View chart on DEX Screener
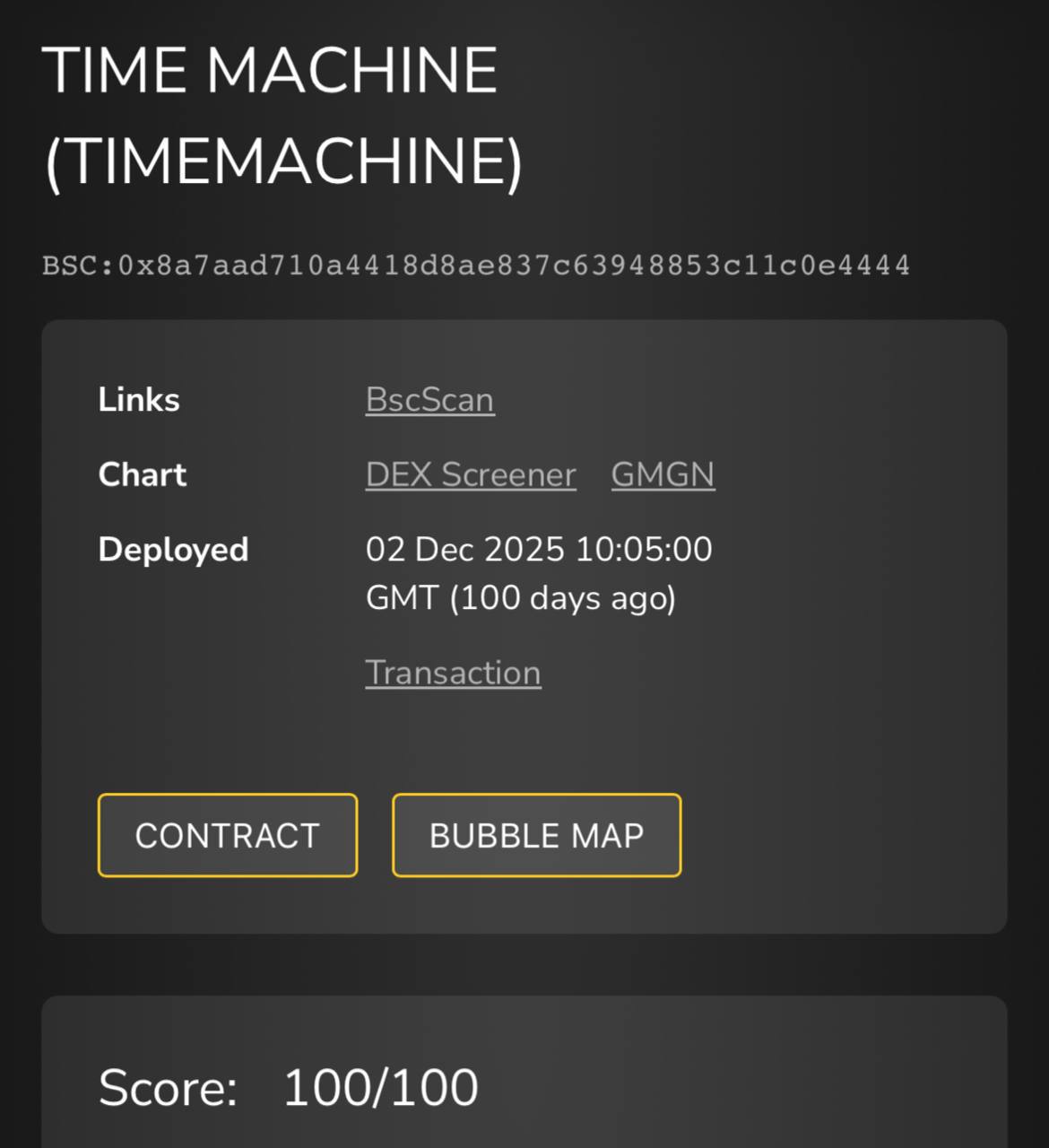Image resolution: width=1049 pixels, height=1148 pixels. tap(471, 474)
